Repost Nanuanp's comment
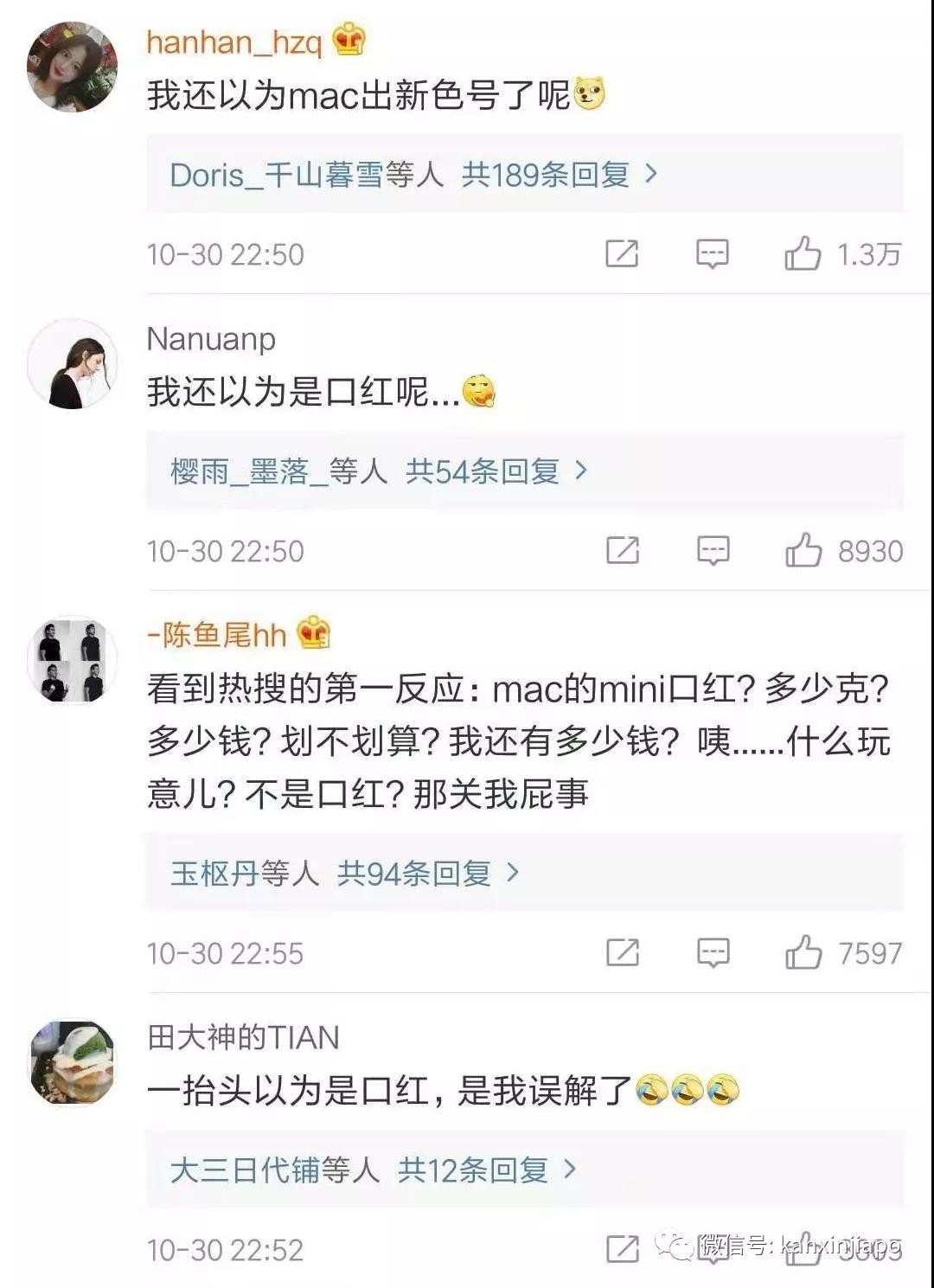The image size is (934, 1288). [x=622, y=550]
